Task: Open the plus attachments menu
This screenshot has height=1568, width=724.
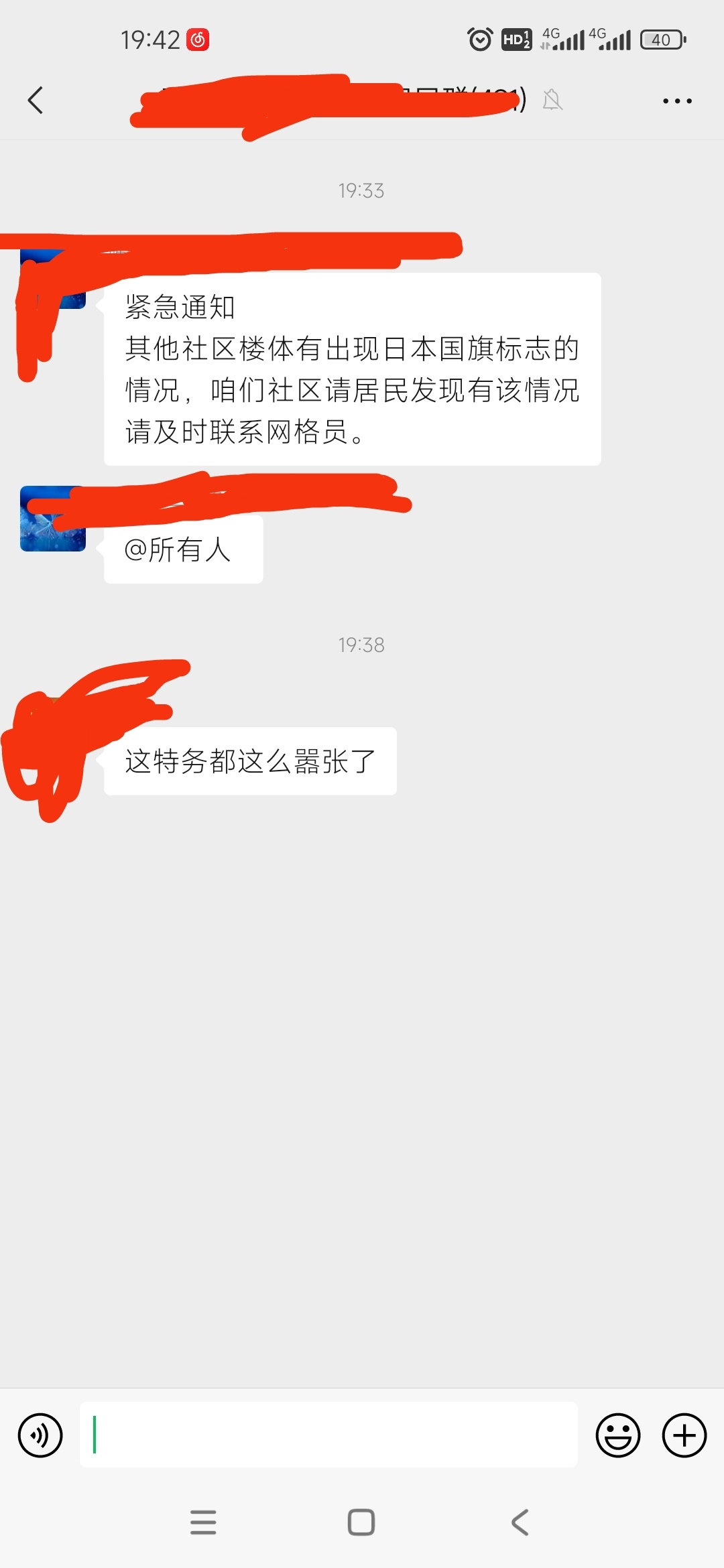Action: click(x=684, y=1435)
